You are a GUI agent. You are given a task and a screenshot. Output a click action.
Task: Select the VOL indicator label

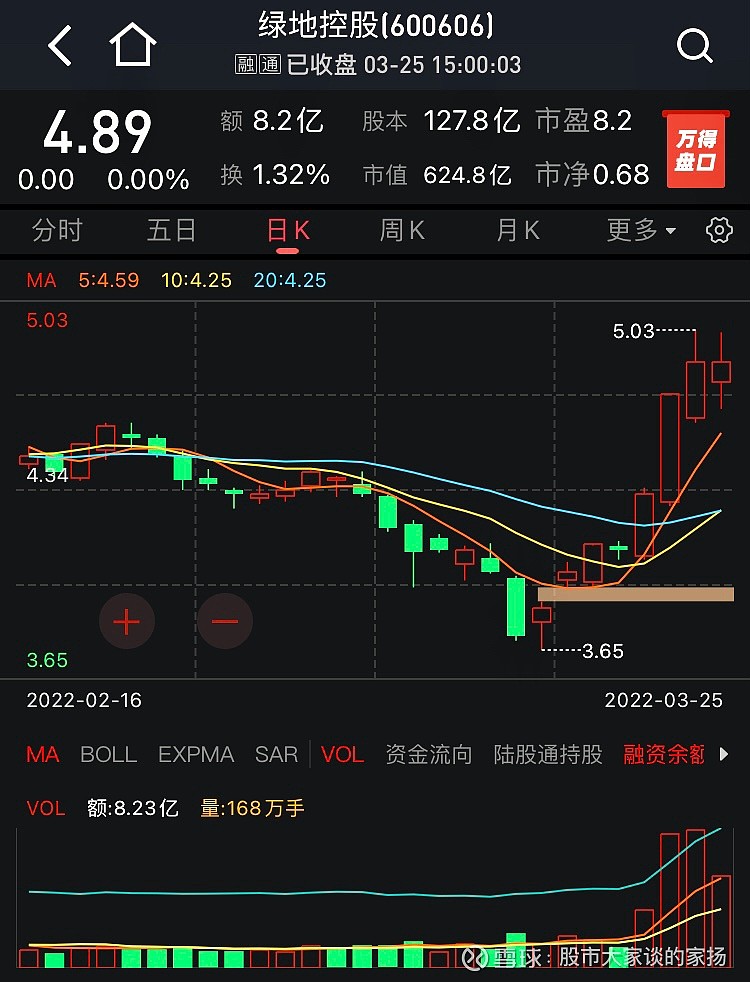click(343, 755)
